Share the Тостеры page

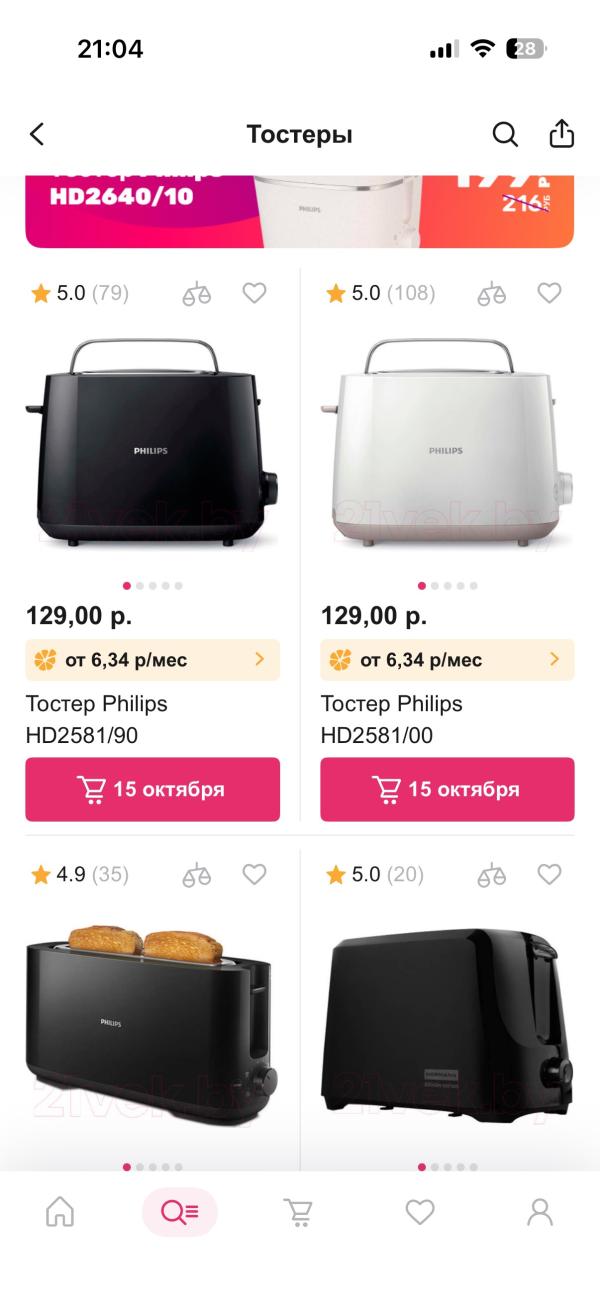tap(562, 134)
